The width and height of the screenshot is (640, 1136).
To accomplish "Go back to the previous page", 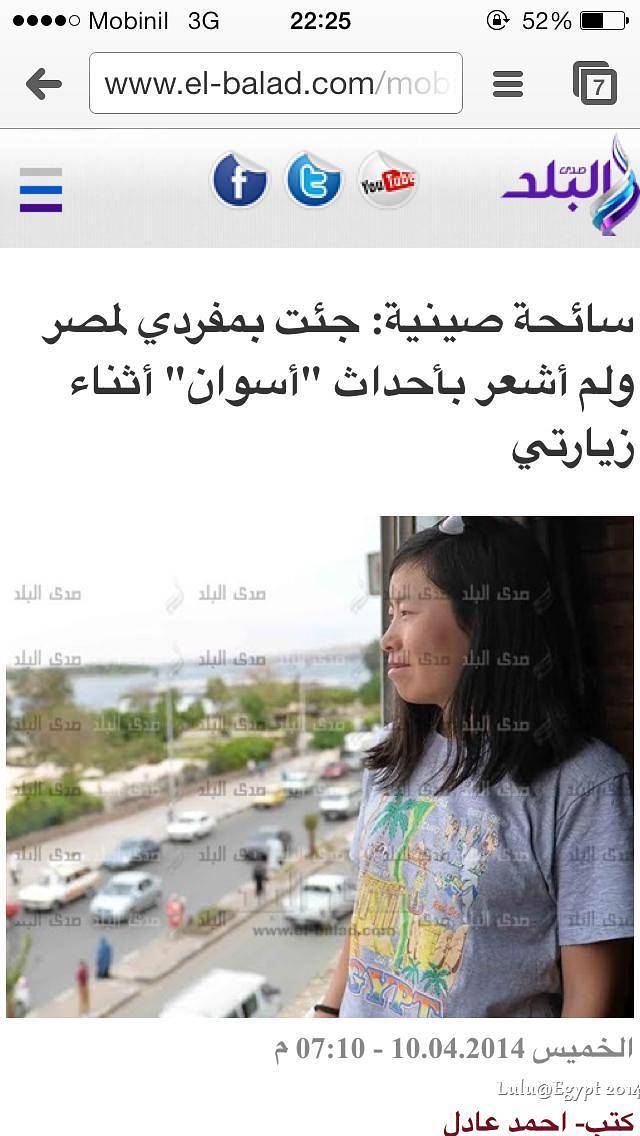I will coord(43,84).
